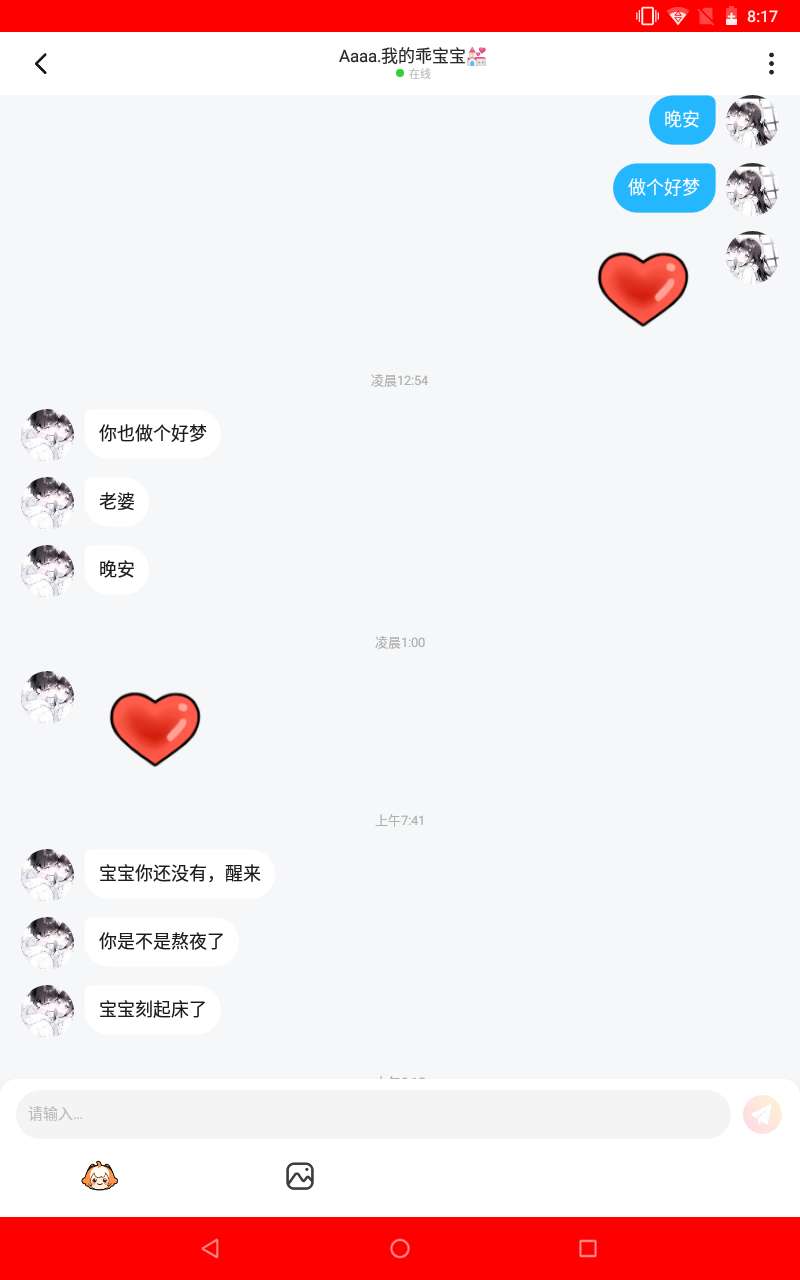
Task: Tap my avatar beside 做个好梦 message
Action: pos(752,189)
